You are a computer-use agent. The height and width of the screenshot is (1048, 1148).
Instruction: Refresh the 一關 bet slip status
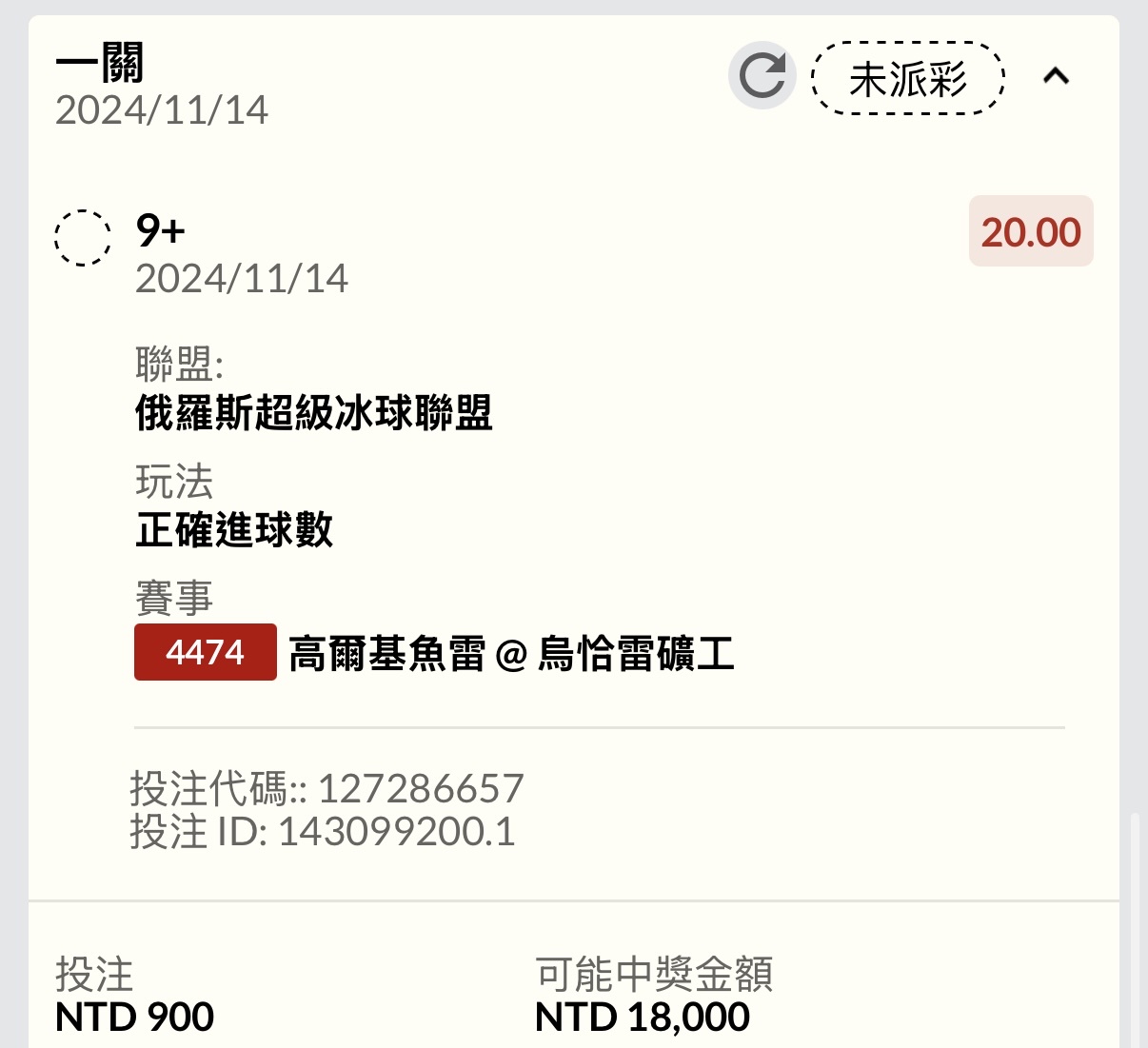762,76
